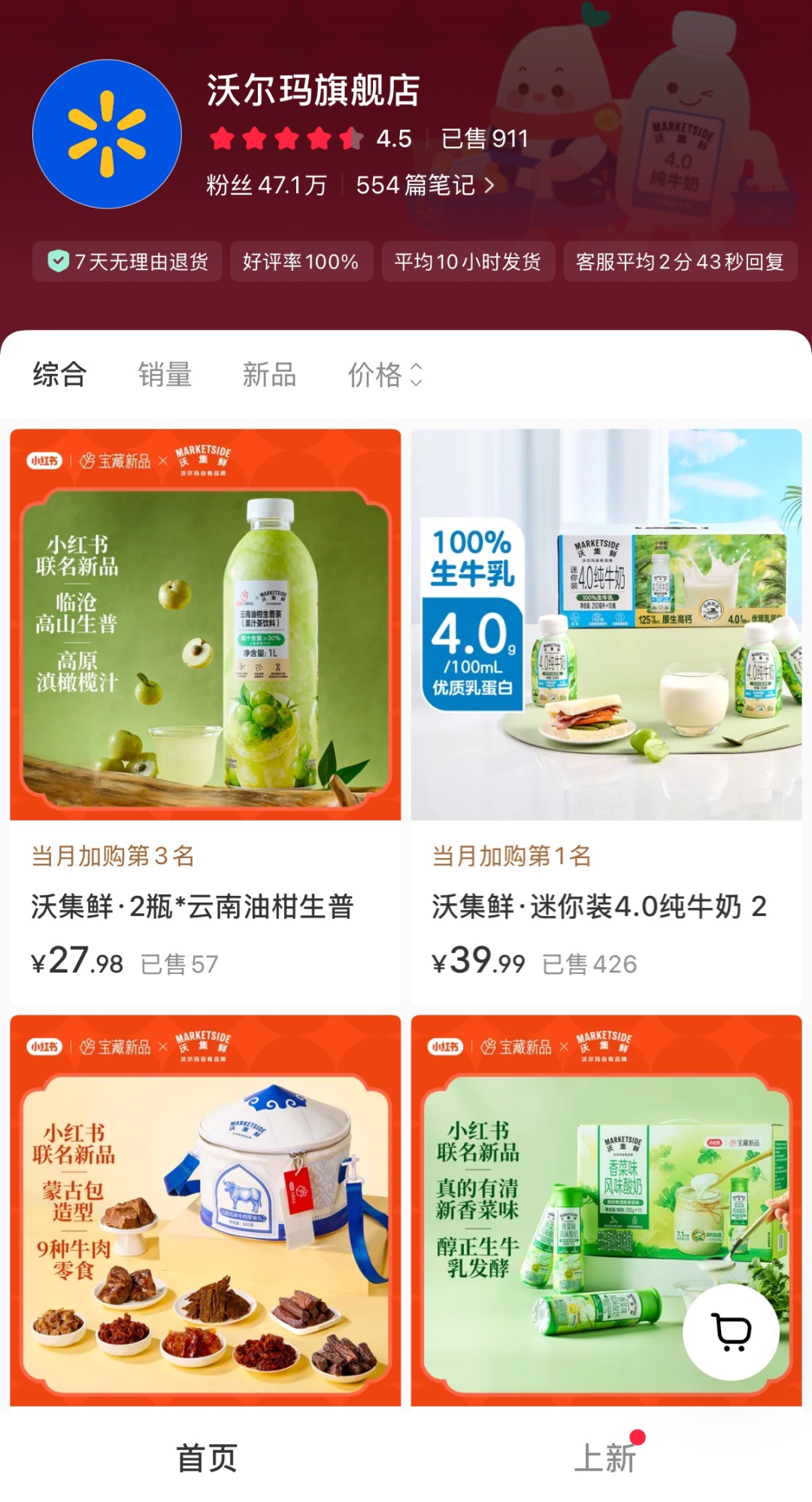Tap the half-filled fifth rating star
The image size is (812, 1502).
tap(347, 138)
